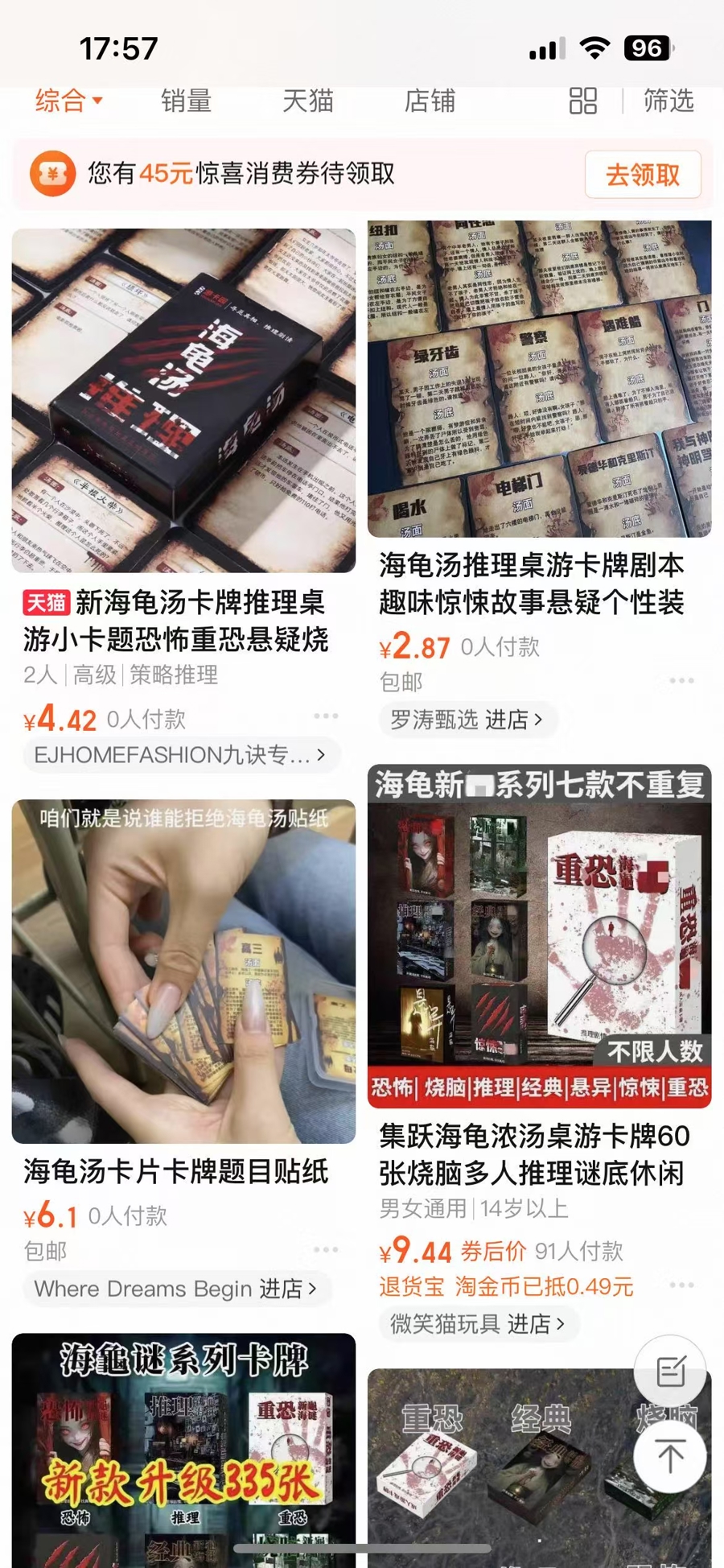Enter the 罗涛甄选 store
The height and width of the screenshot is (1568, 724).
click(467, 719)
